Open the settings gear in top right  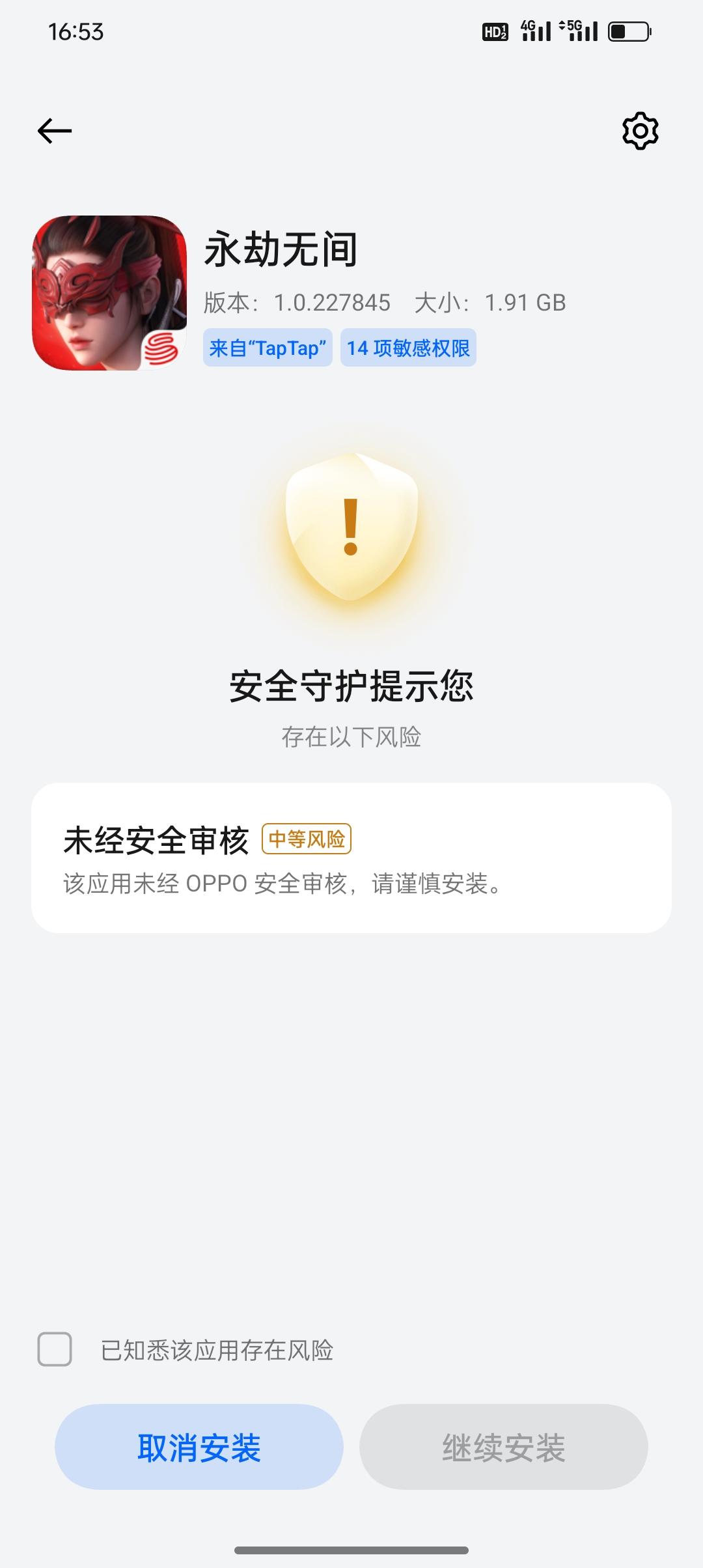[639, 131]
